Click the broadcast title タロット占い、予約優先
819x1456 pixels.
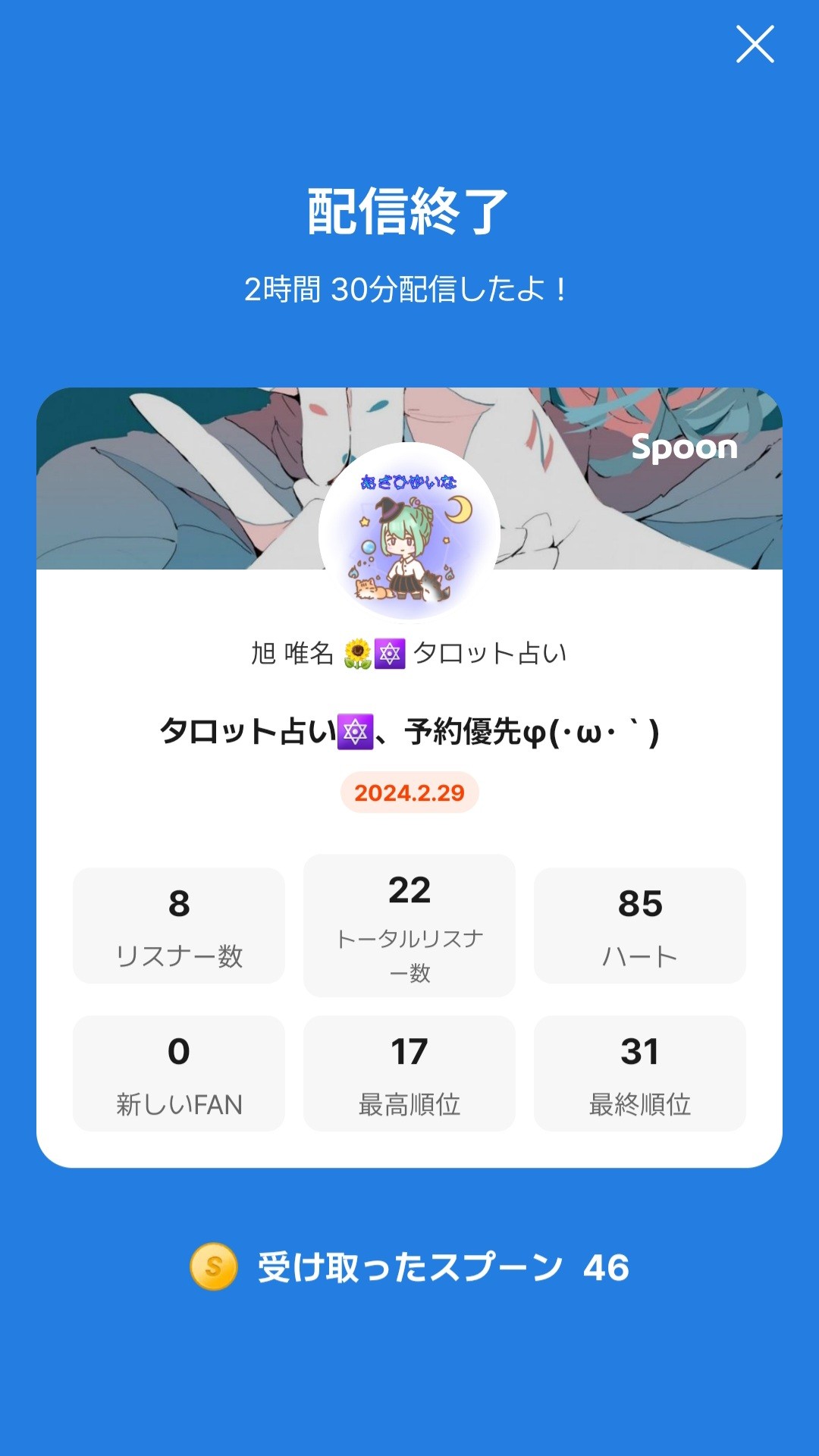409,730
